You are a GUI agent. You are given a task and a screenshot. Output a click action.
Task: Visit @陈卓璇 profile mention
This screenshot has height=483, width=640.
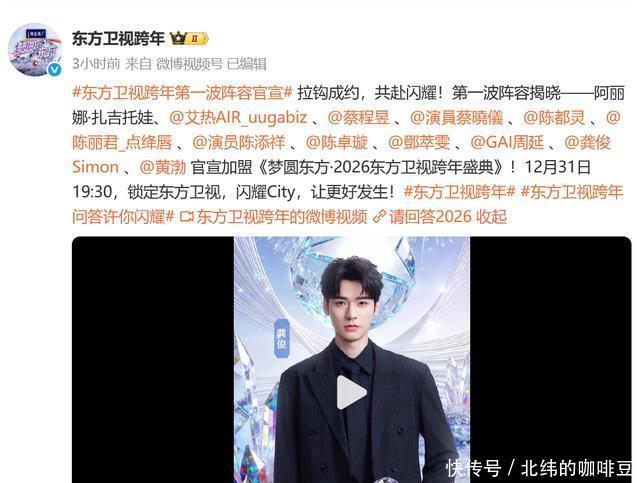[337, 142]
